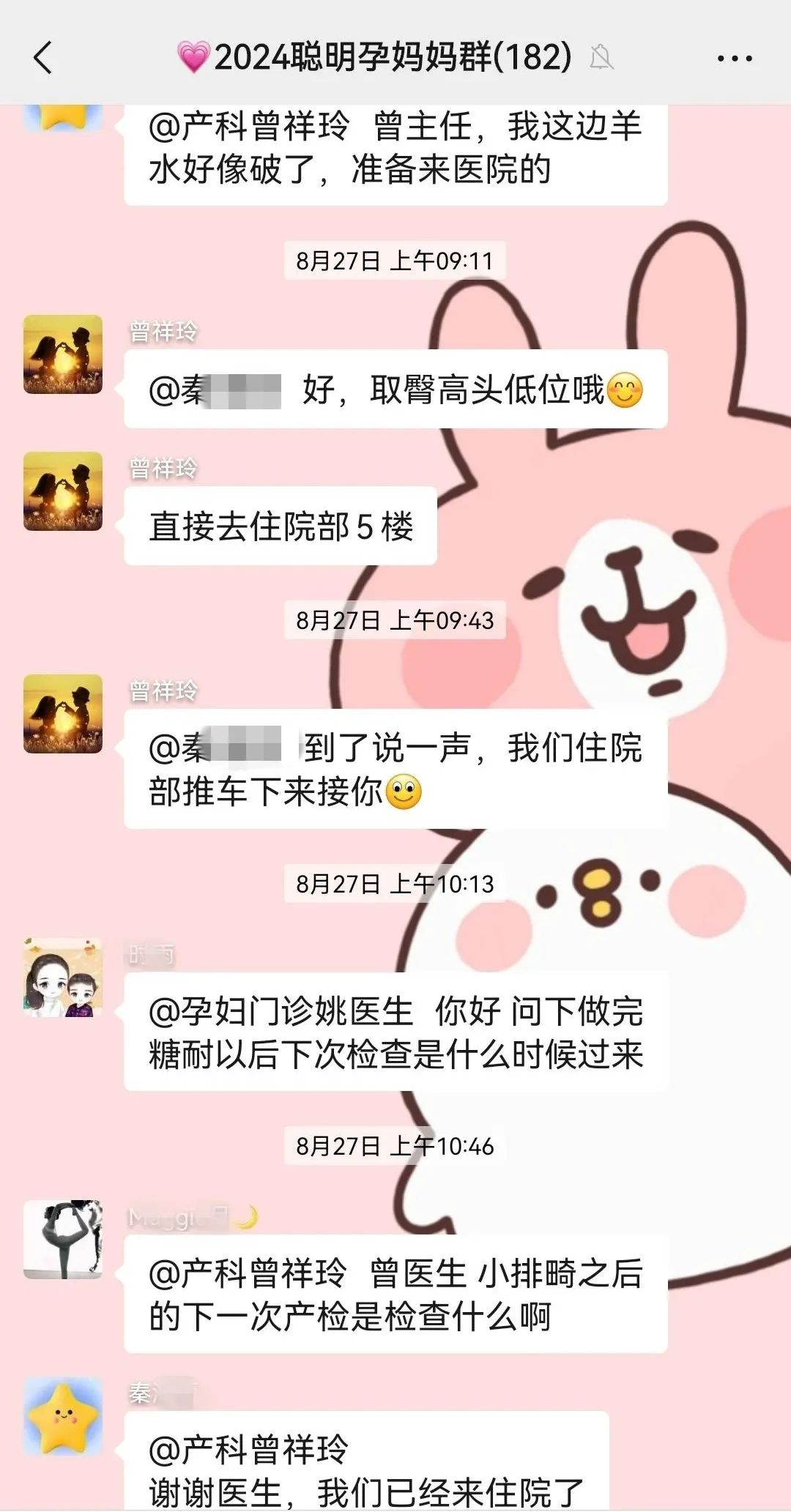
Task: View the sender's avatar beside 到了说一声 message
Action: (x=63, y=714)
